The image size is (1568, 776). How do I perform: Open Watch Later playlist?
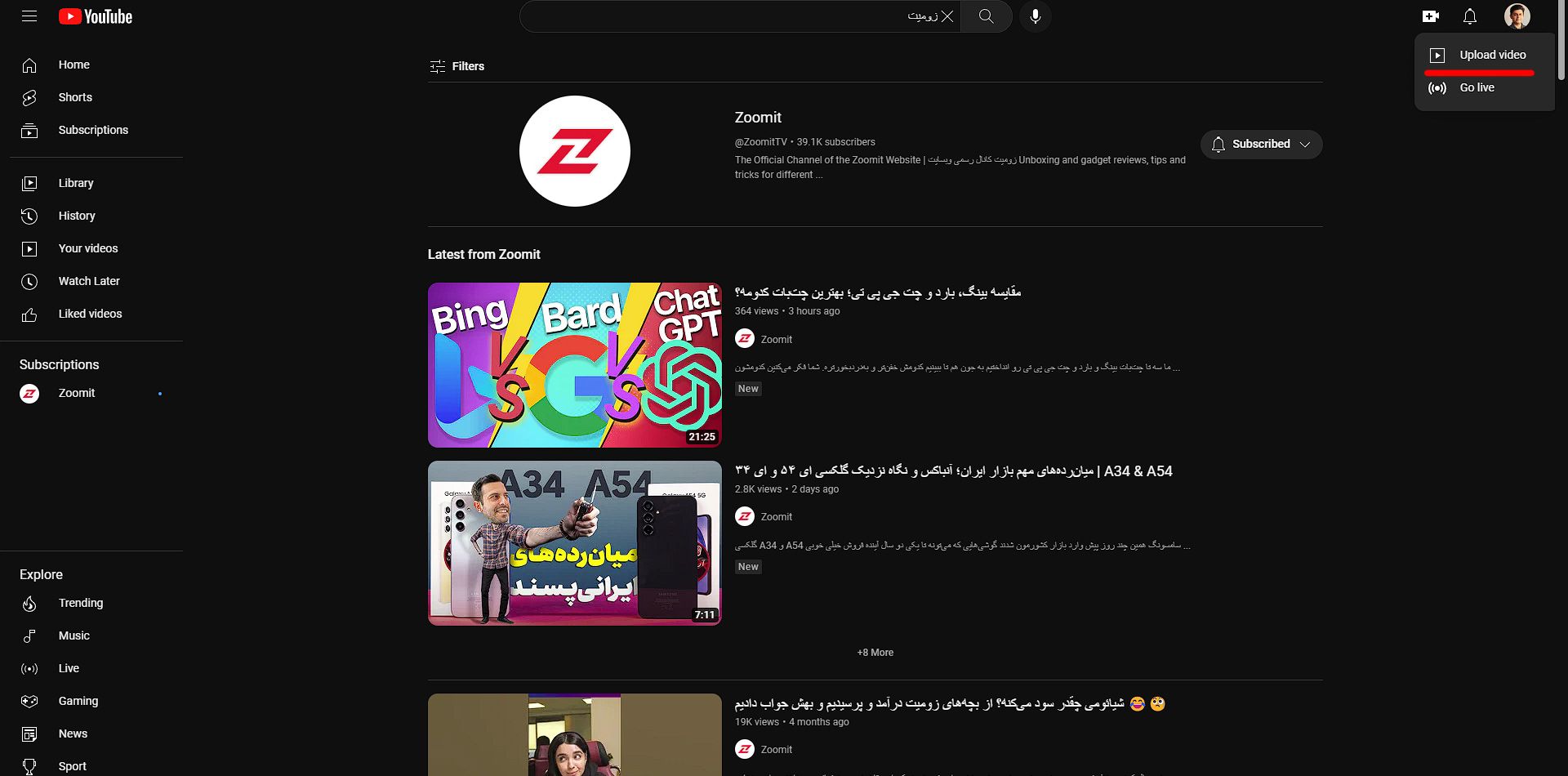(x=89, y=281)
